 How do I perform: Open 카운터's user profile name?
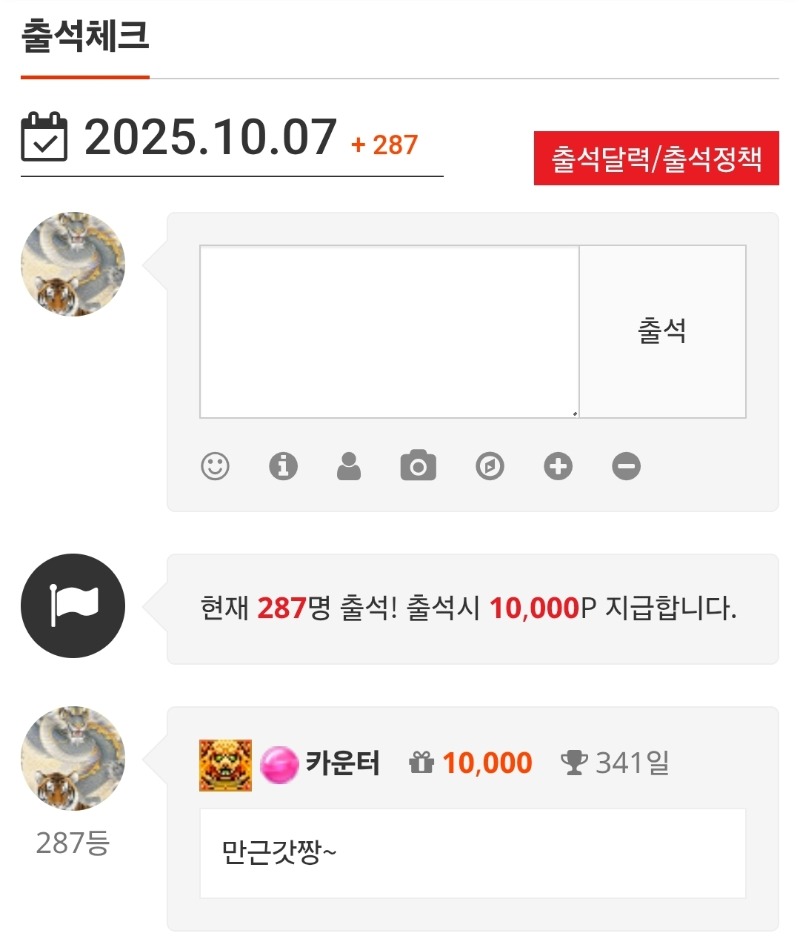pos(343,764)
